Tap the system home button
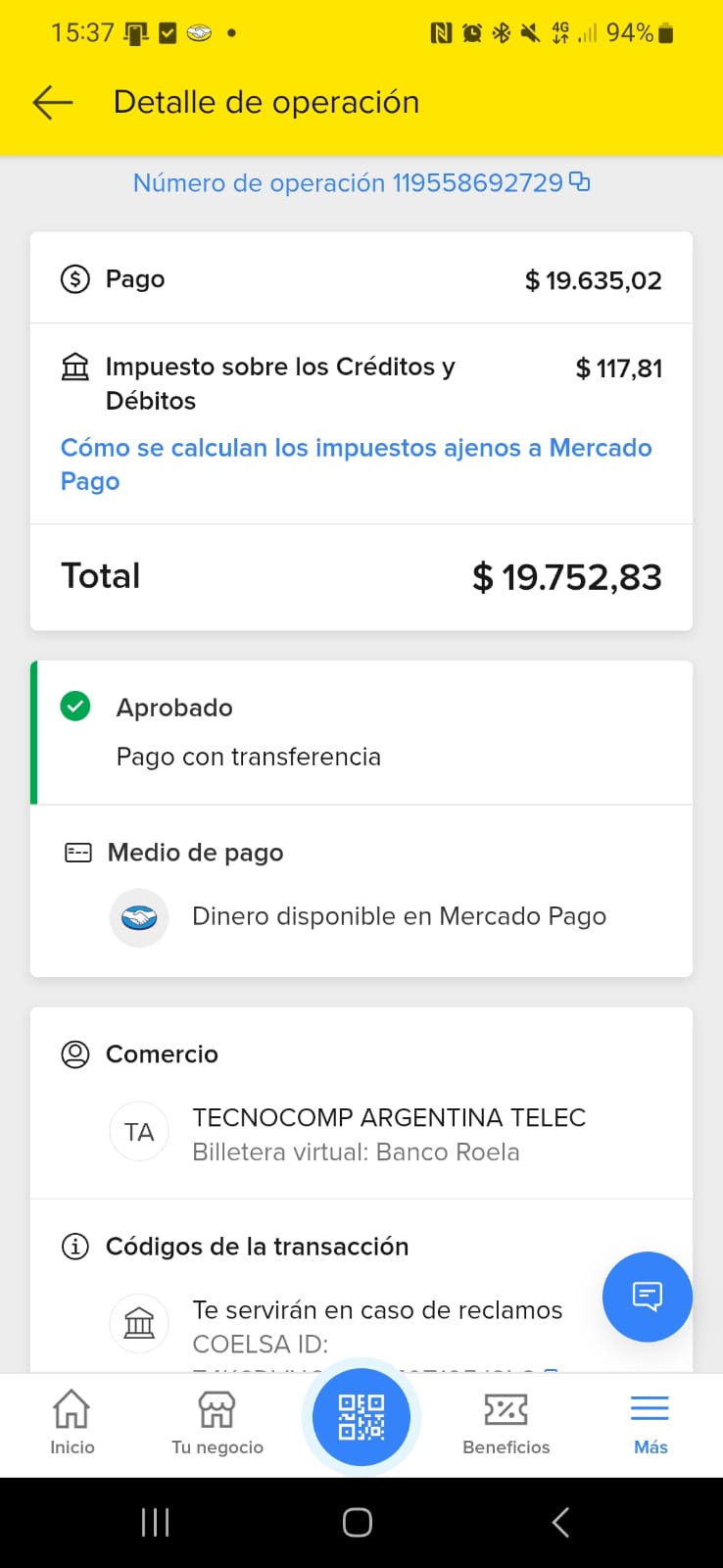Viewport: 723px width, 1568px height. pos(358,1522)
